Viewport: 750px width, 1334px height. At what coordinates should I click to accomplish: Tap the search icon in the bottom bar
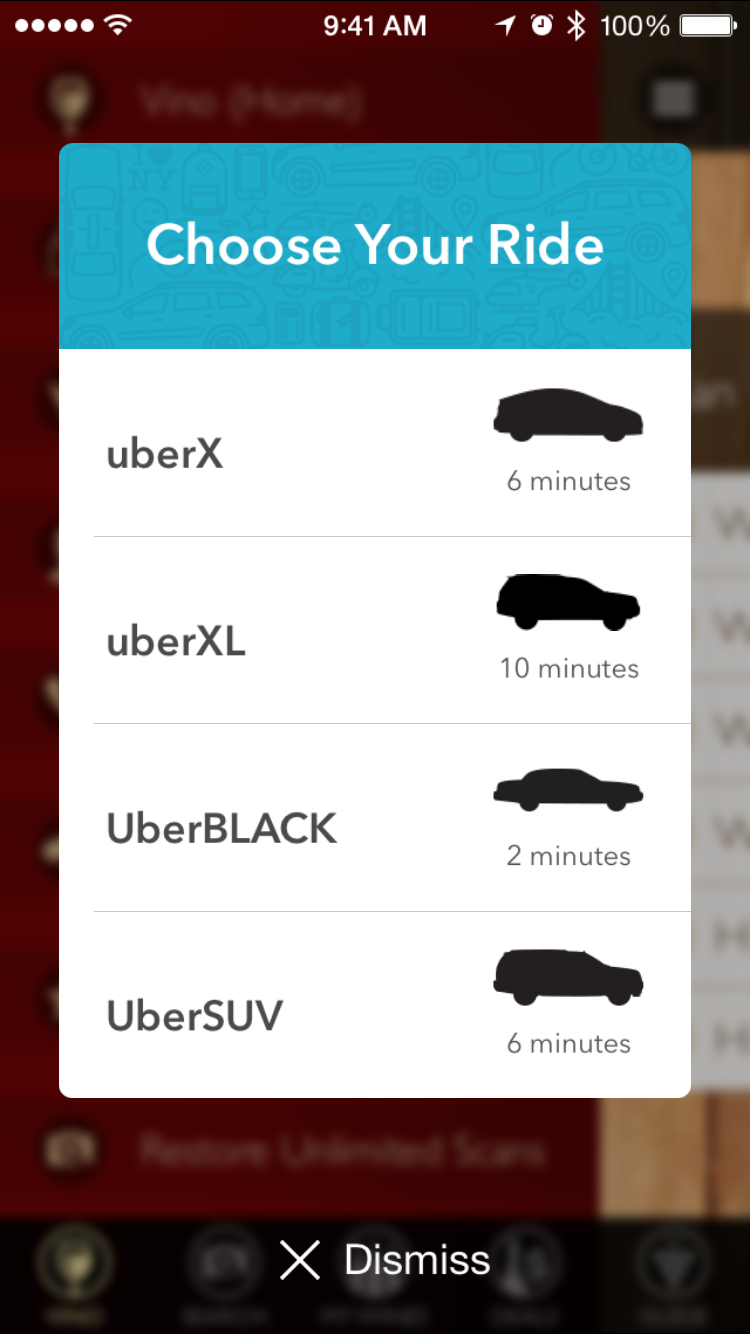224,1262
